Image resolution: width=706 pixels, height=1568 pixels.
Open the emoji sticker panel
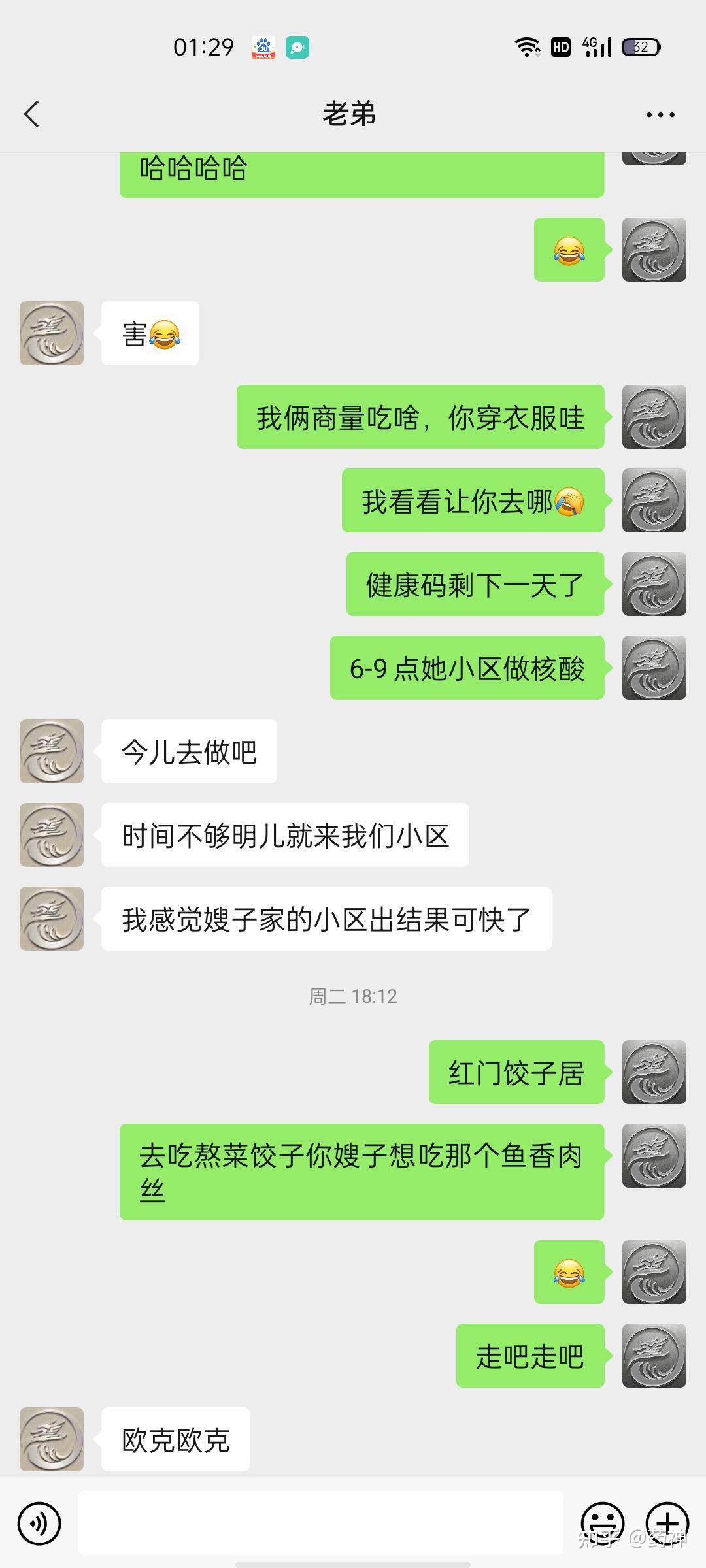[x=602, y=1524]
